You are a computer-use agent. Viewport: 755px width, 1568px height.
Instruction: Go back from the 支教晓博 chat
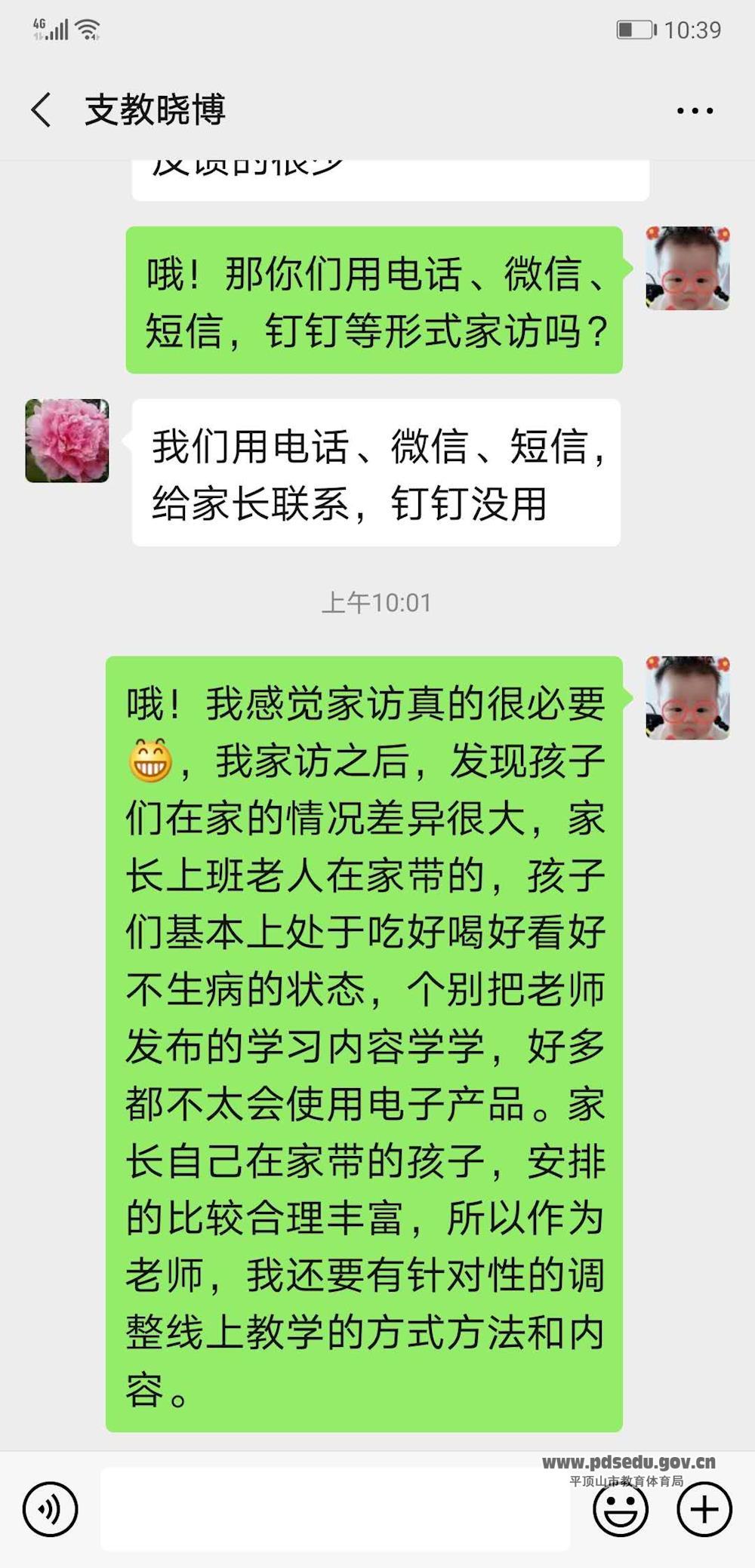point(42,110)
